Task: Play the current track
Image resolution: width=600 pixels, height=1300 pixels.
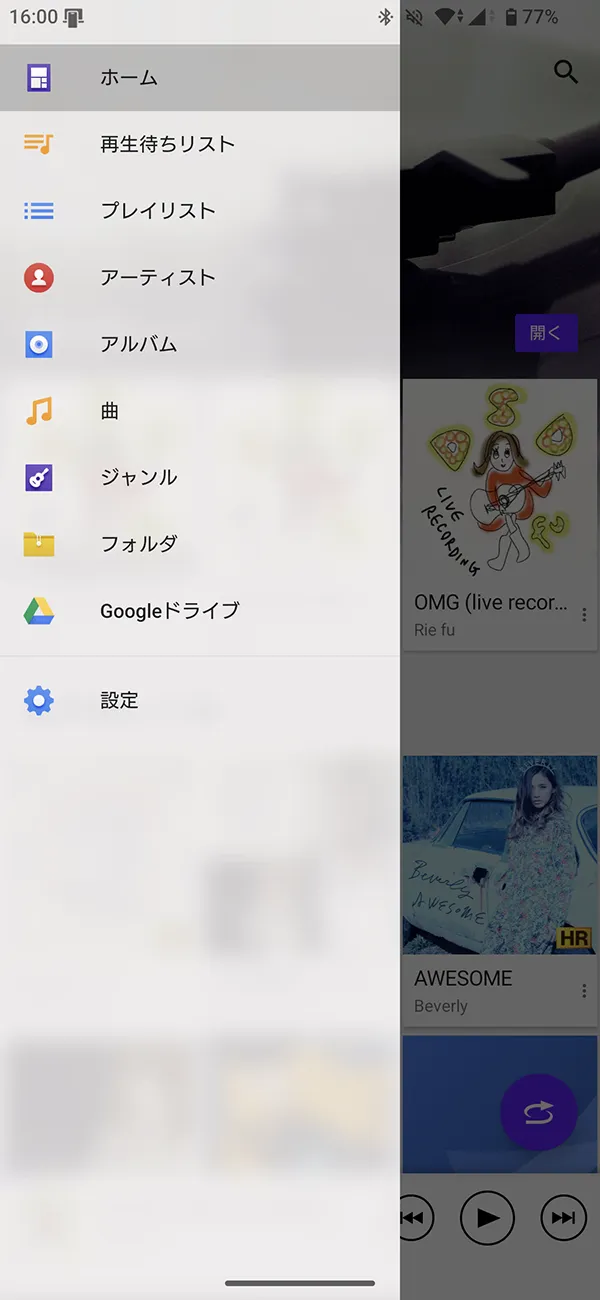Action: click(487, 1217)
